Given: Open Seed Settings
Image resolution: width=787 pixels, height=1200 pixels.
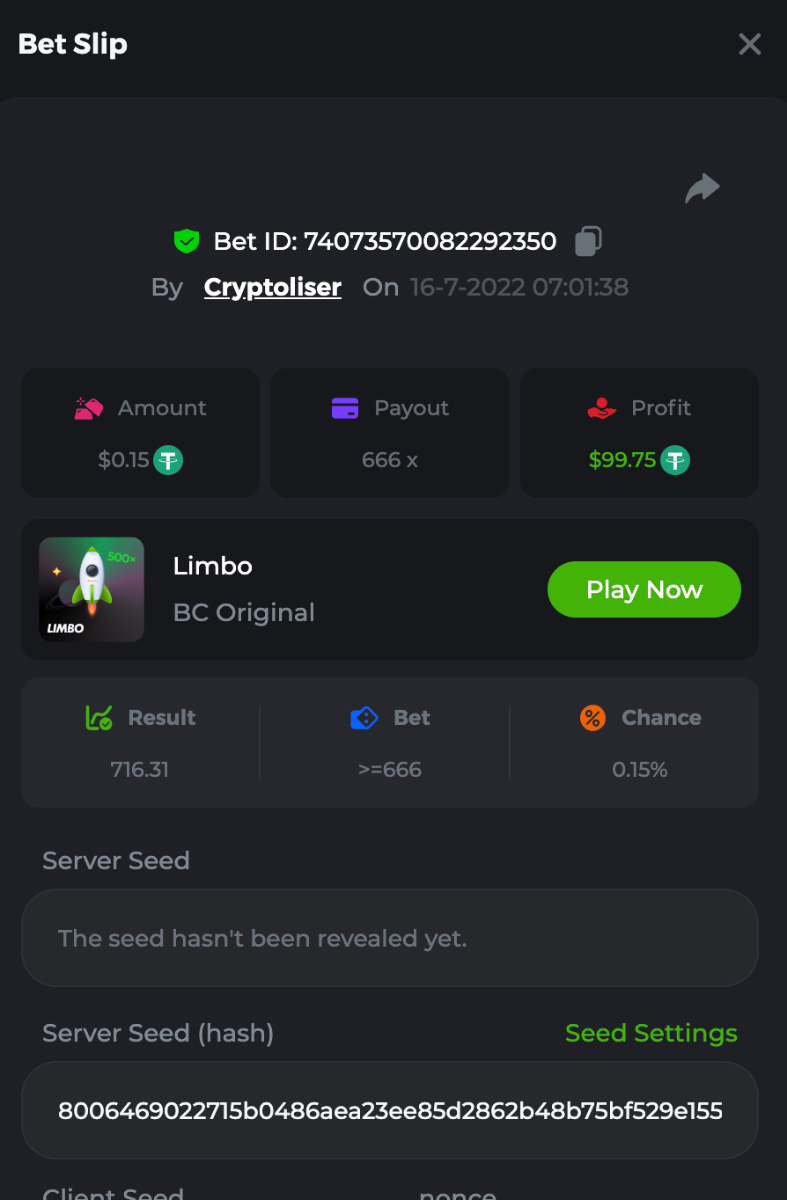Looking at the screenshot, I should 651,1033.
